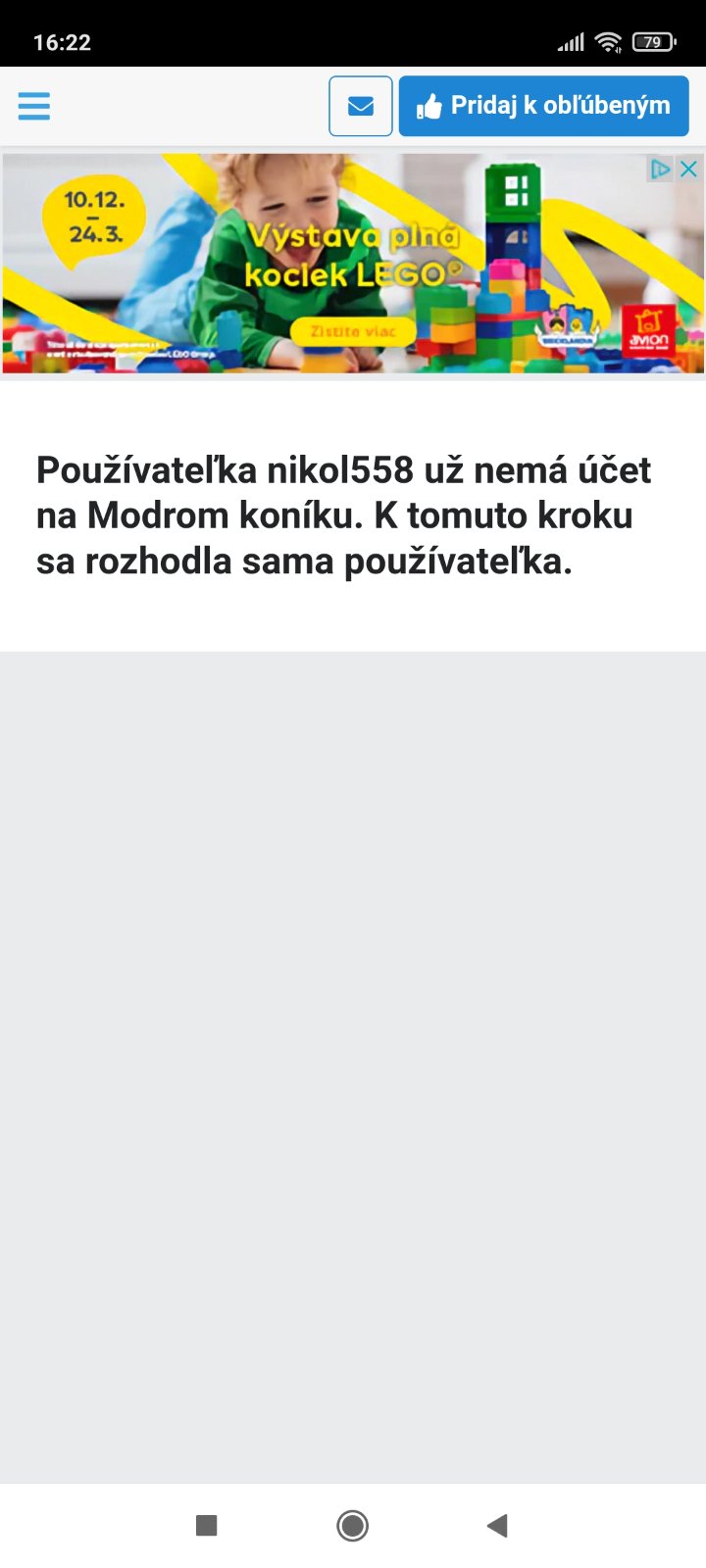Send a message via envelope button
Viewport: 706px width, 1568px height.
point(361,106)
